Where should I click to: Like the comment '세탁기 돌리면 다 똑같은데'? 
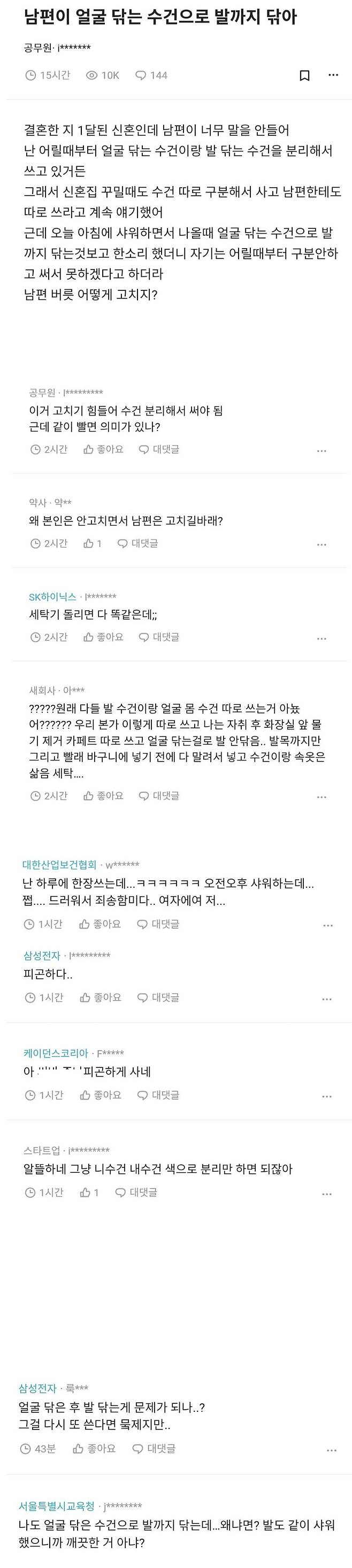pyautogui.click(x=103, y=637)
